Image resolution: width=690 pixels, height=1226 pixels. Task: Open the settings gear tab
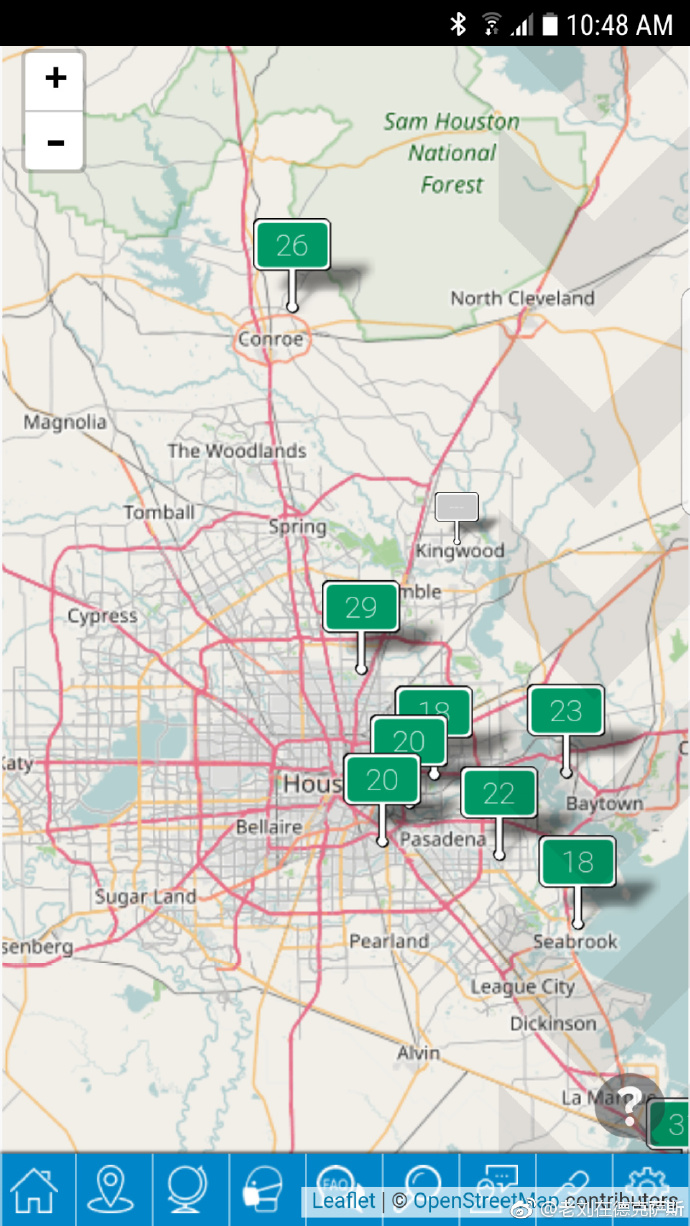pos(650,1180)
